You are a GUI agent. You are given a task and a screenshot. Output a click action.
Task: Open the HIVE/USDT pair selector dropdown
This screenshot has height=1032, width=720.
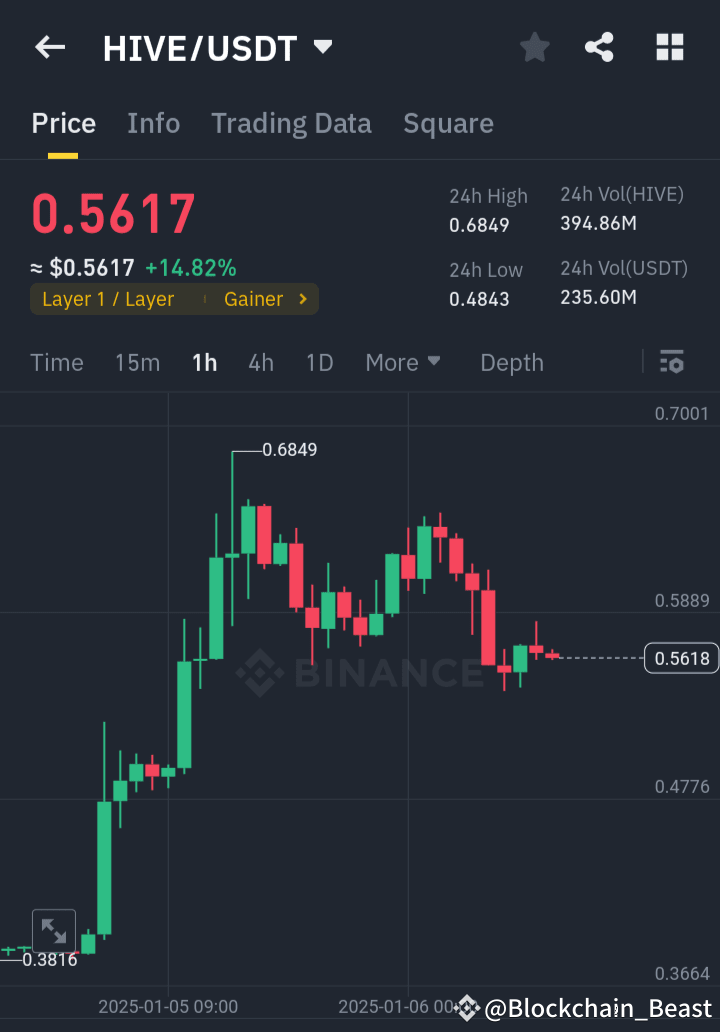pos(322,46)
